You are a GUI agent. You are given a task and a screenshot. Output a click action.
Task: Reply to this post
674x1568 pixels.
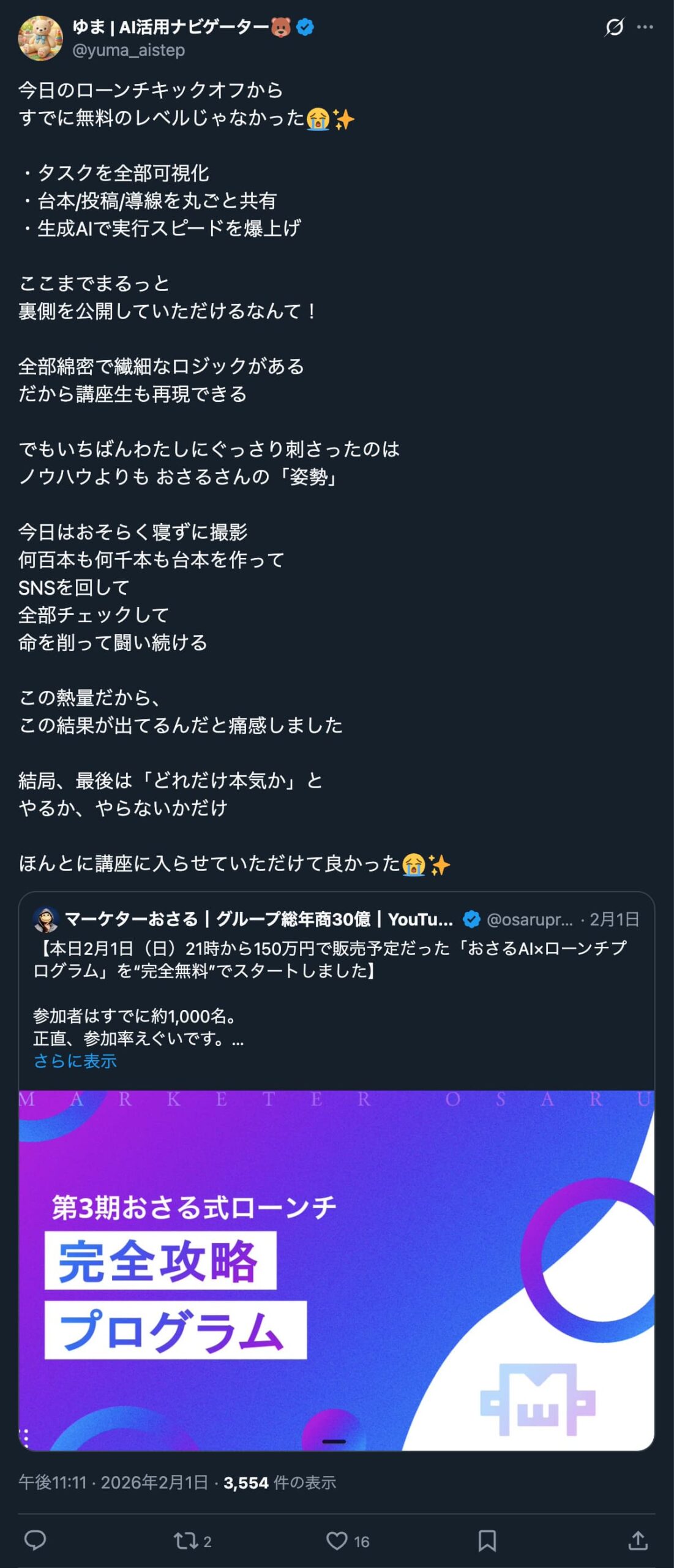[35, 1540]
